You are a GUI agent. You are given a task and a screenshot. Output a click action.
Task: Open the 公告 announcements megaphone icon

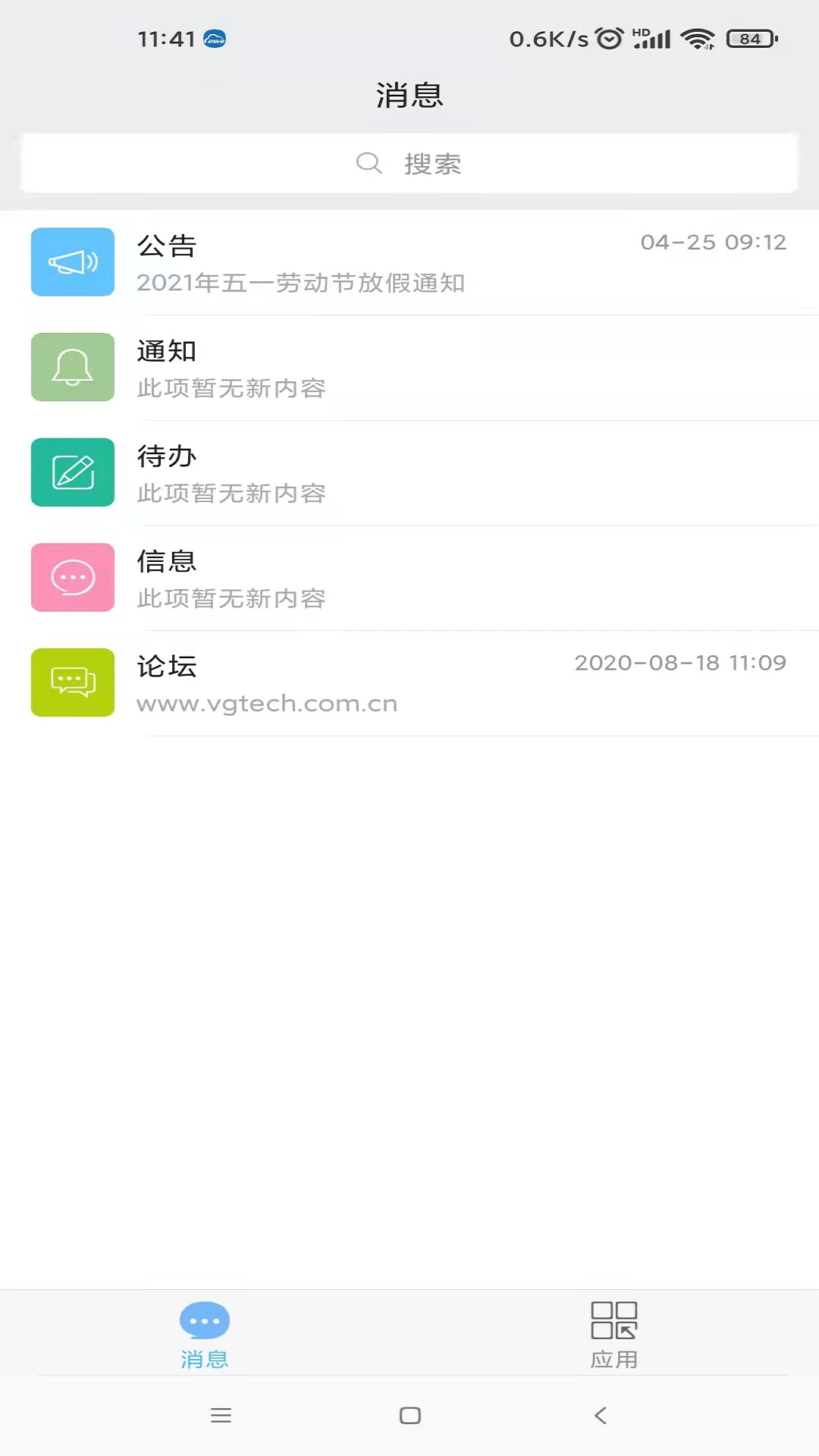(x=72, y=262)
